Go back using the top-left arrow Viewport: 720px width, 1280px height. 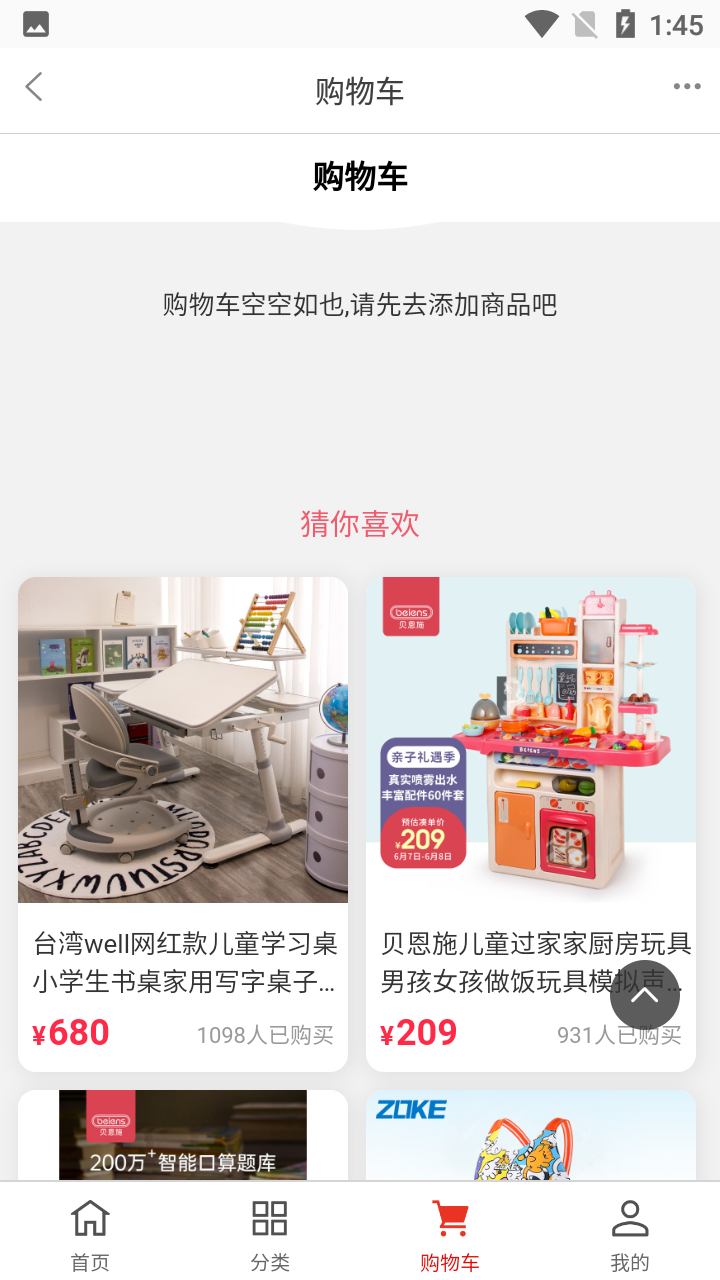[x=34, y=87]
